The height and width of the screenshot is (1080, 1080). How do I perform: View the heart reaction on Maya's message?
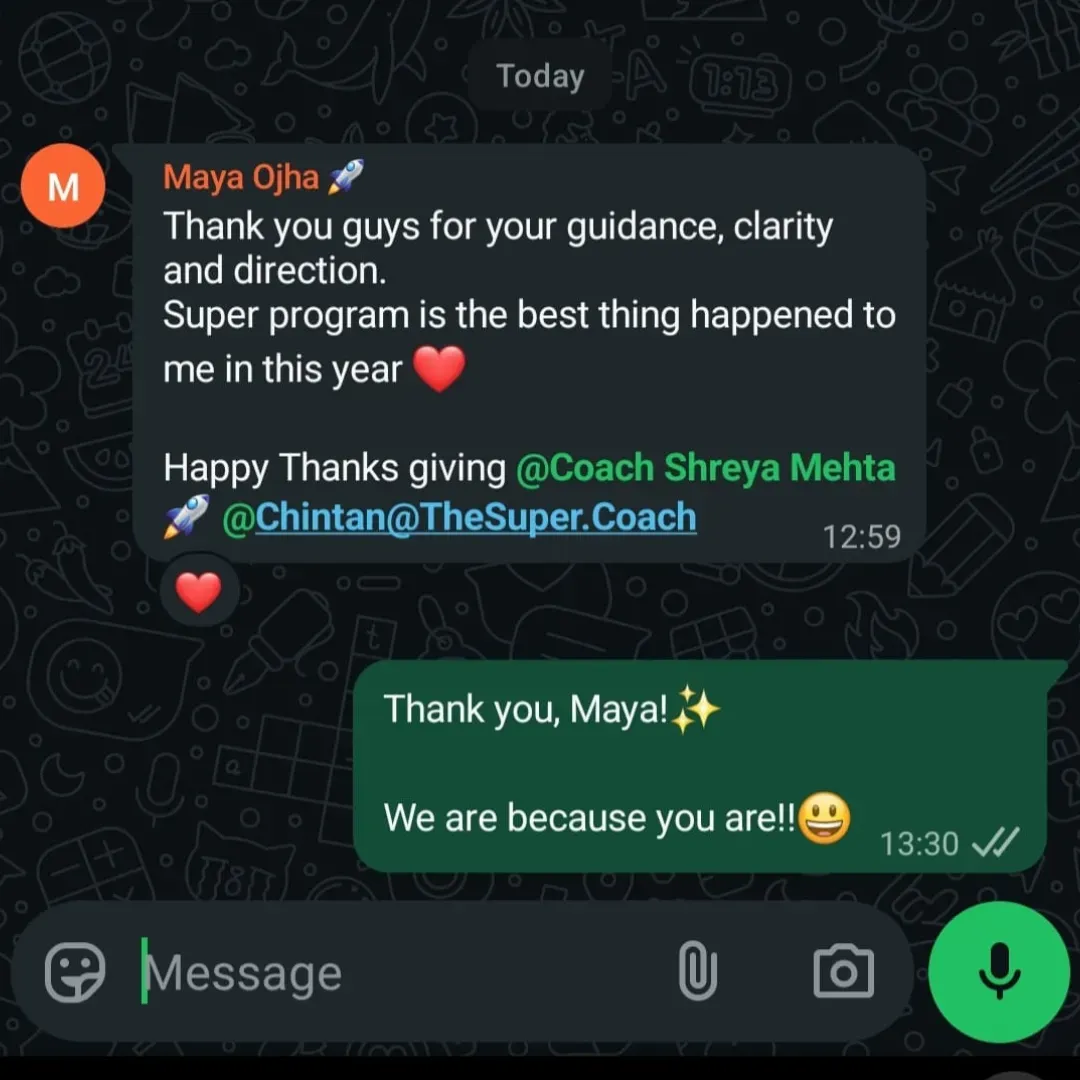pos(198,594)
